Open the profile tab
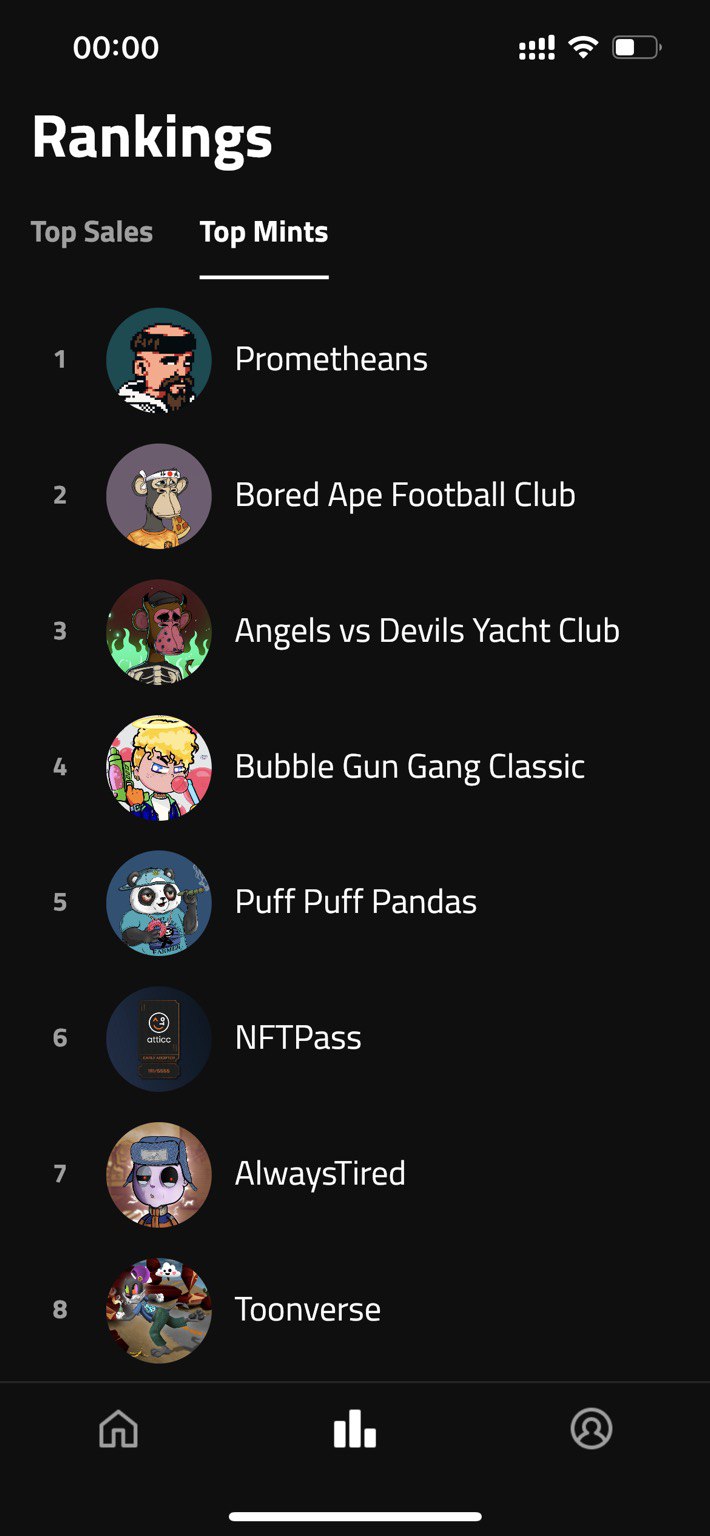This screenshot has width=710, height=1536. (591, 1428)
